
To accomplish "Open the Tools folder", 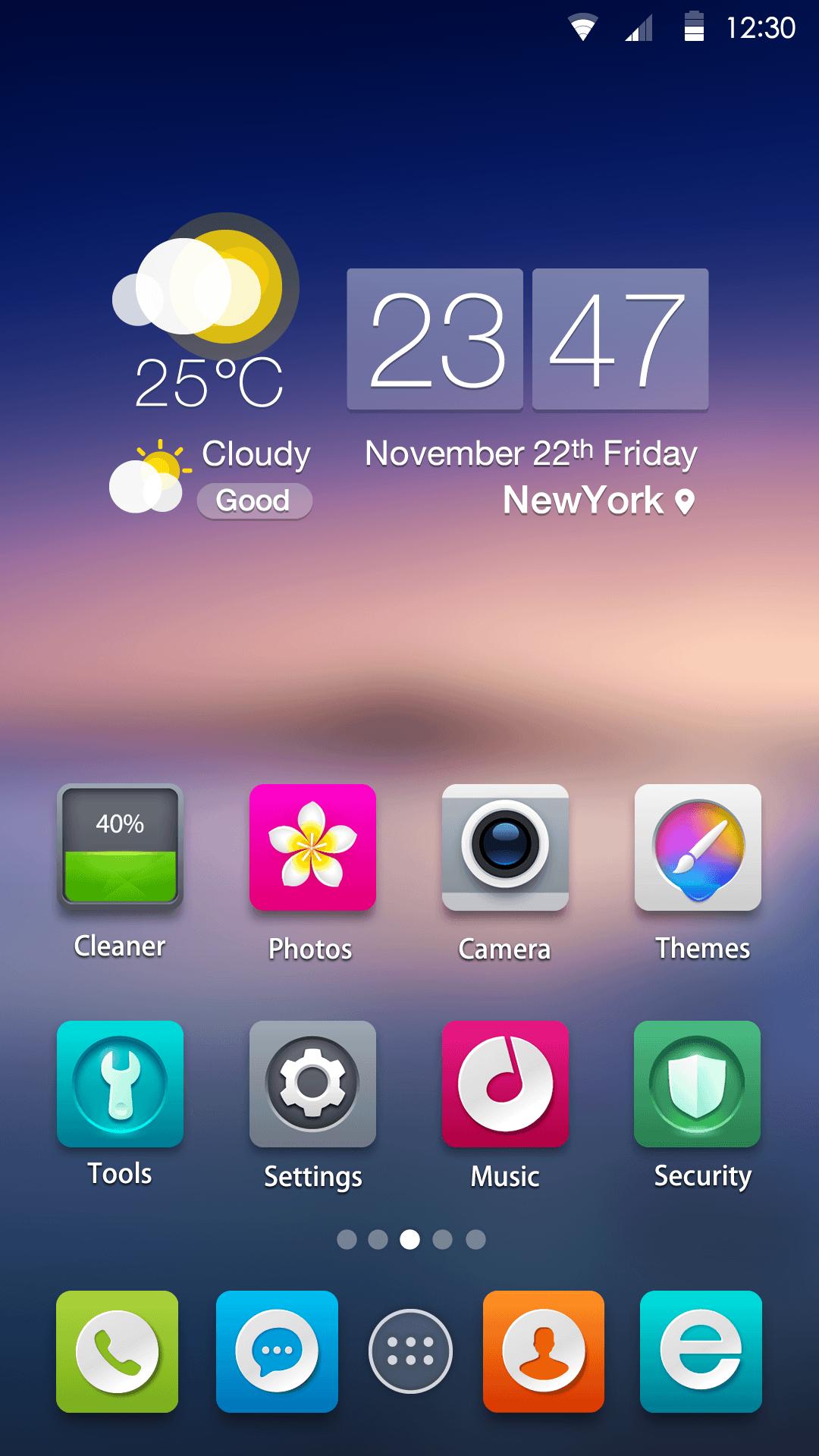I will [x=120, y=1084].
